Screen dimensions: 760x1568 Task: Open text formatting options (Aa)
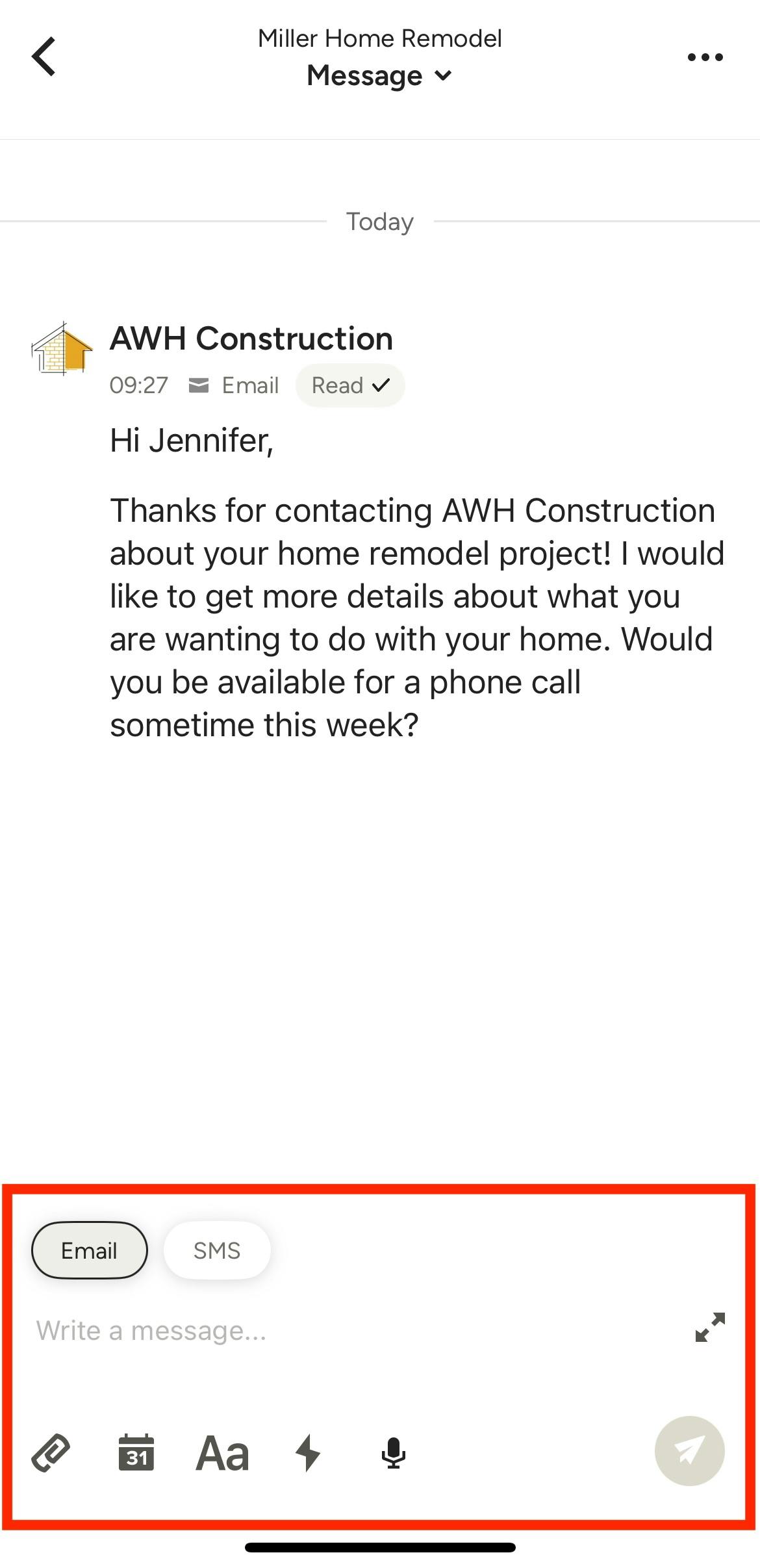click(x=222, y=1453)
